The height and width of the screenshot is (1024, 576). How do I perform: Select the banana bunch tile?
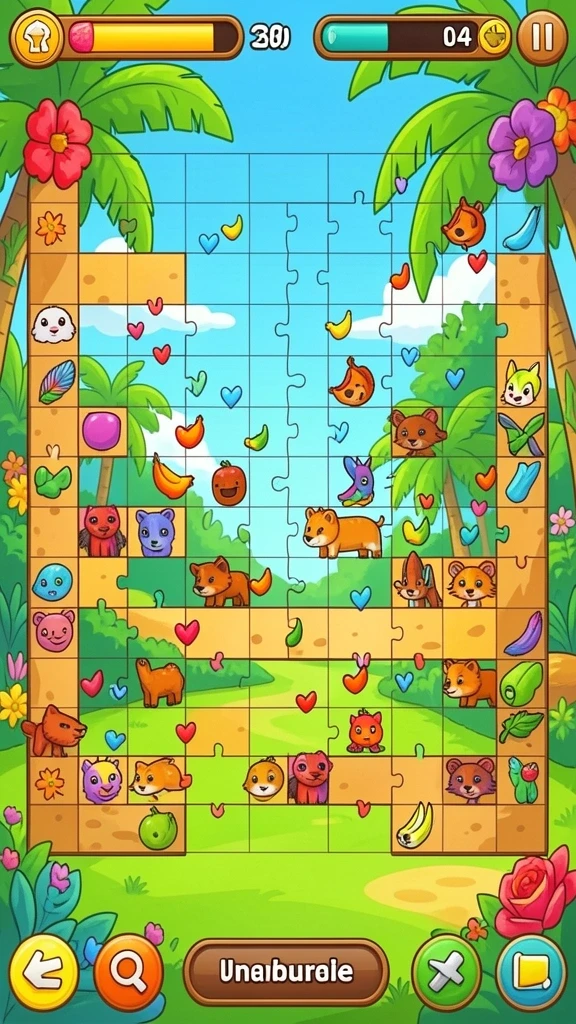416,825
